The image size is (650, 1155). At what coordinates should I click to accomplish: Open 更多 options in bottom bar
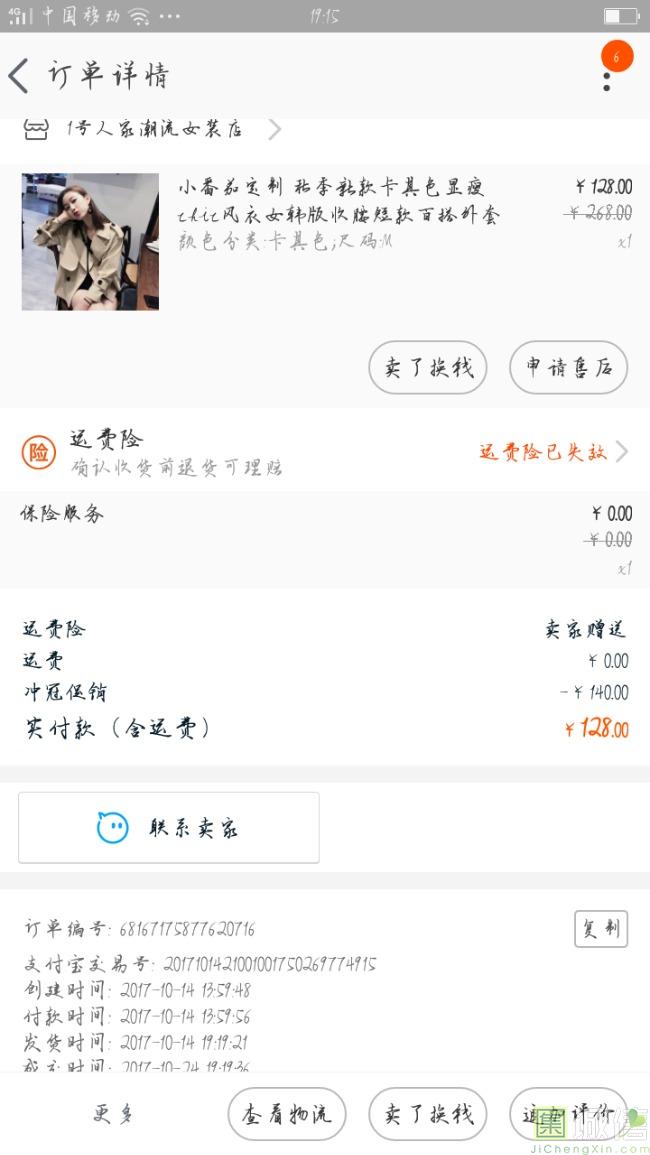[x=113, y=1113]
